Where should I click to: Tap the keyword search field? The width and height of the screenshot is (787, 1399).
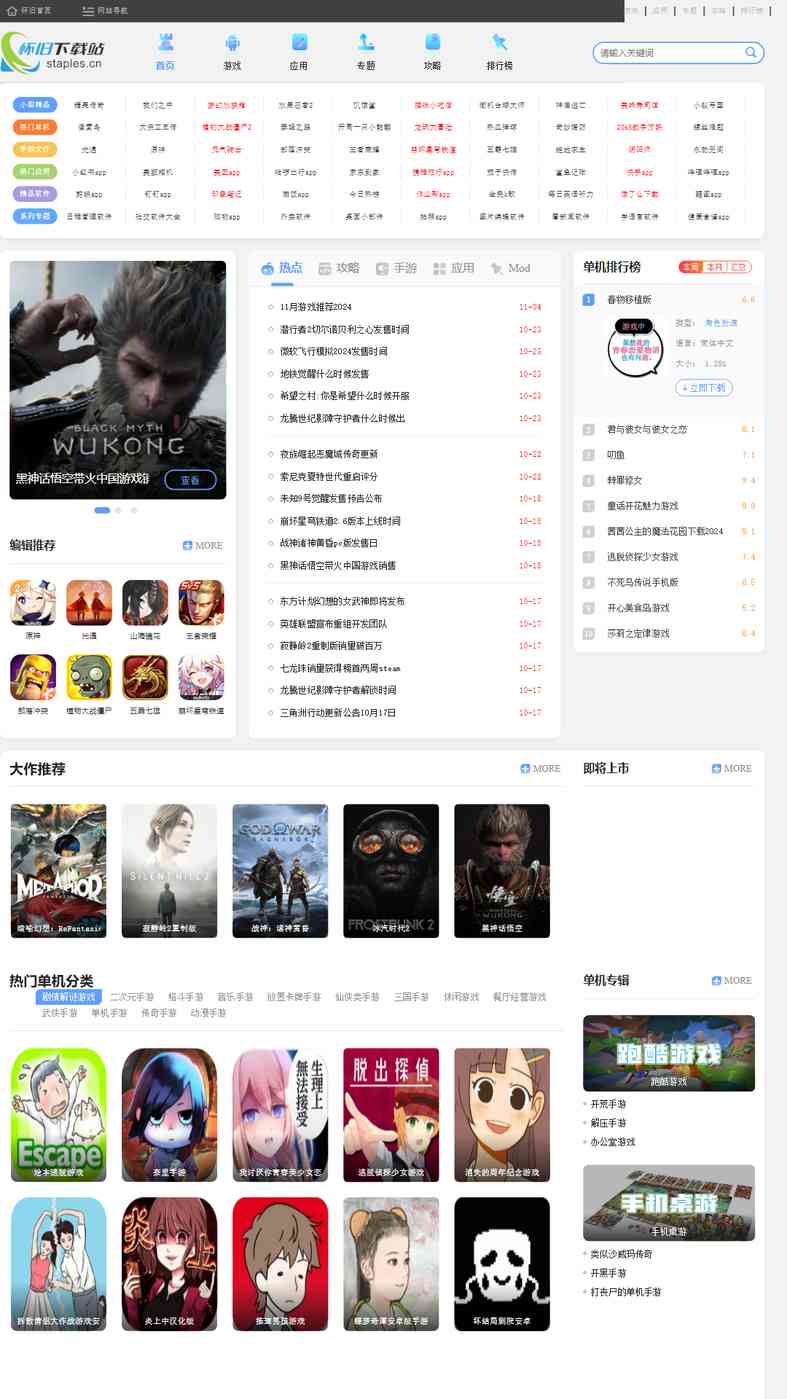click(x=668, y=53)
